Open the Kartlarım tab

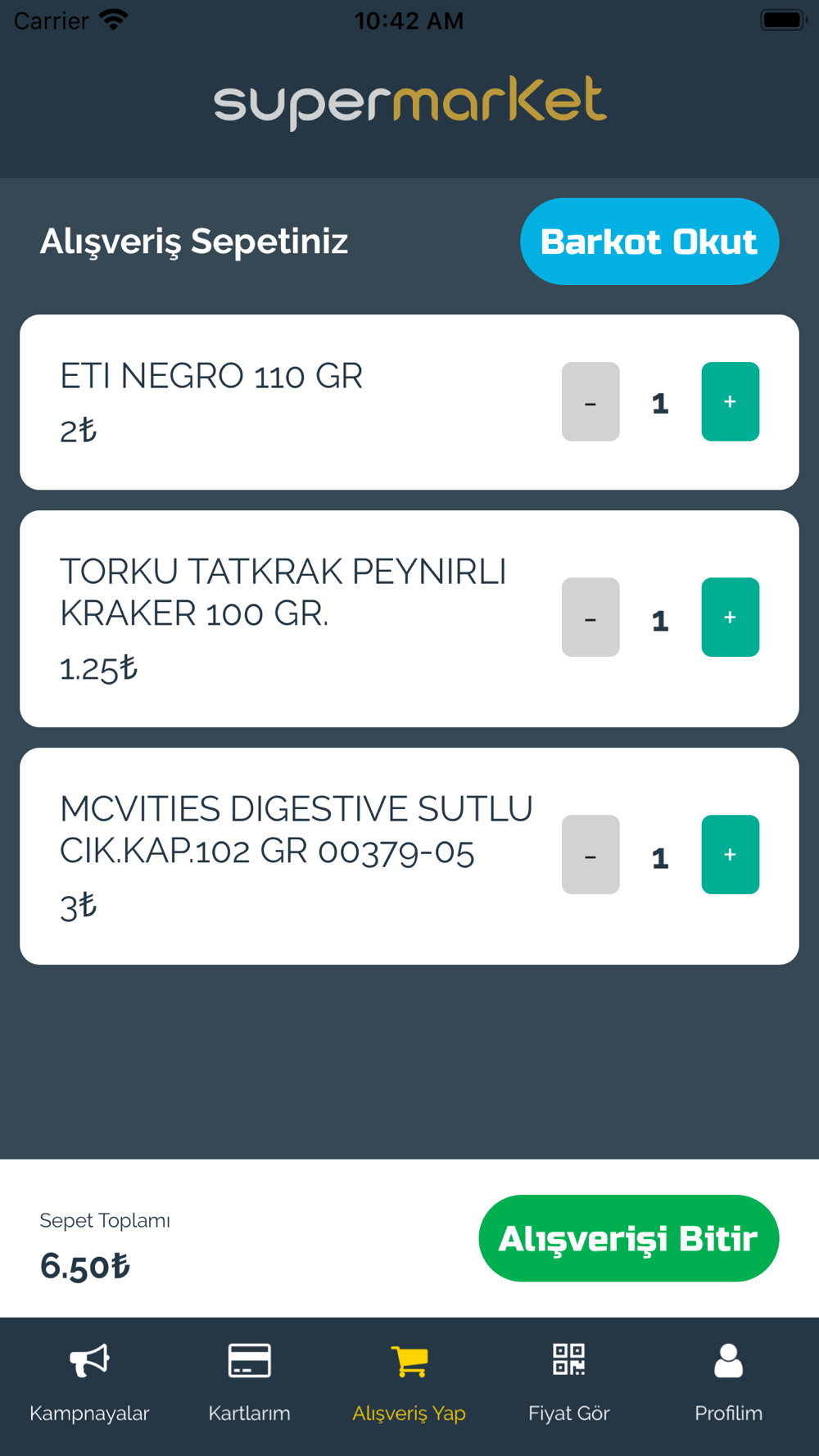[x=249, y=1384]
